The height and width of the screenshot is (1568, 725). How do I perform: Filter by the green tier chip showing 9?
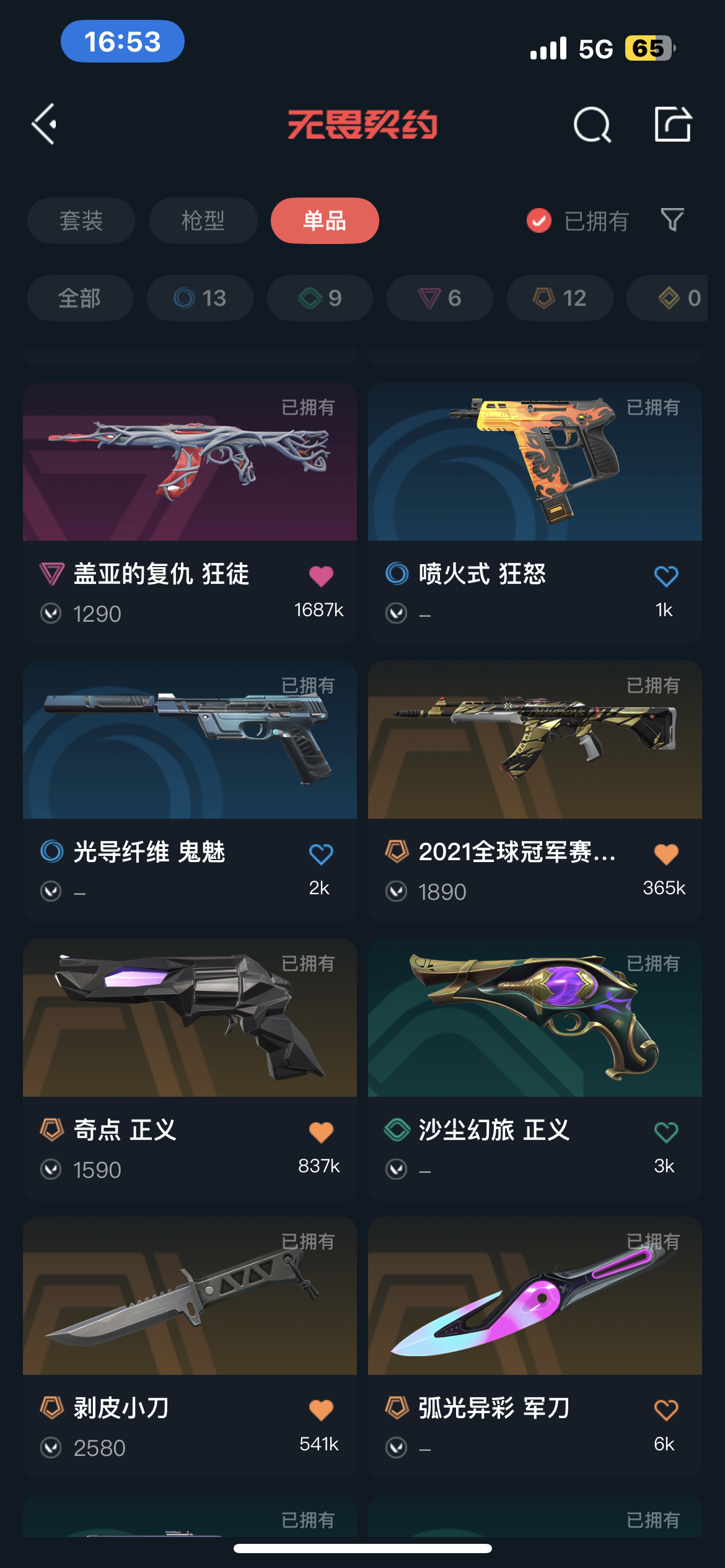coord(320,298)
